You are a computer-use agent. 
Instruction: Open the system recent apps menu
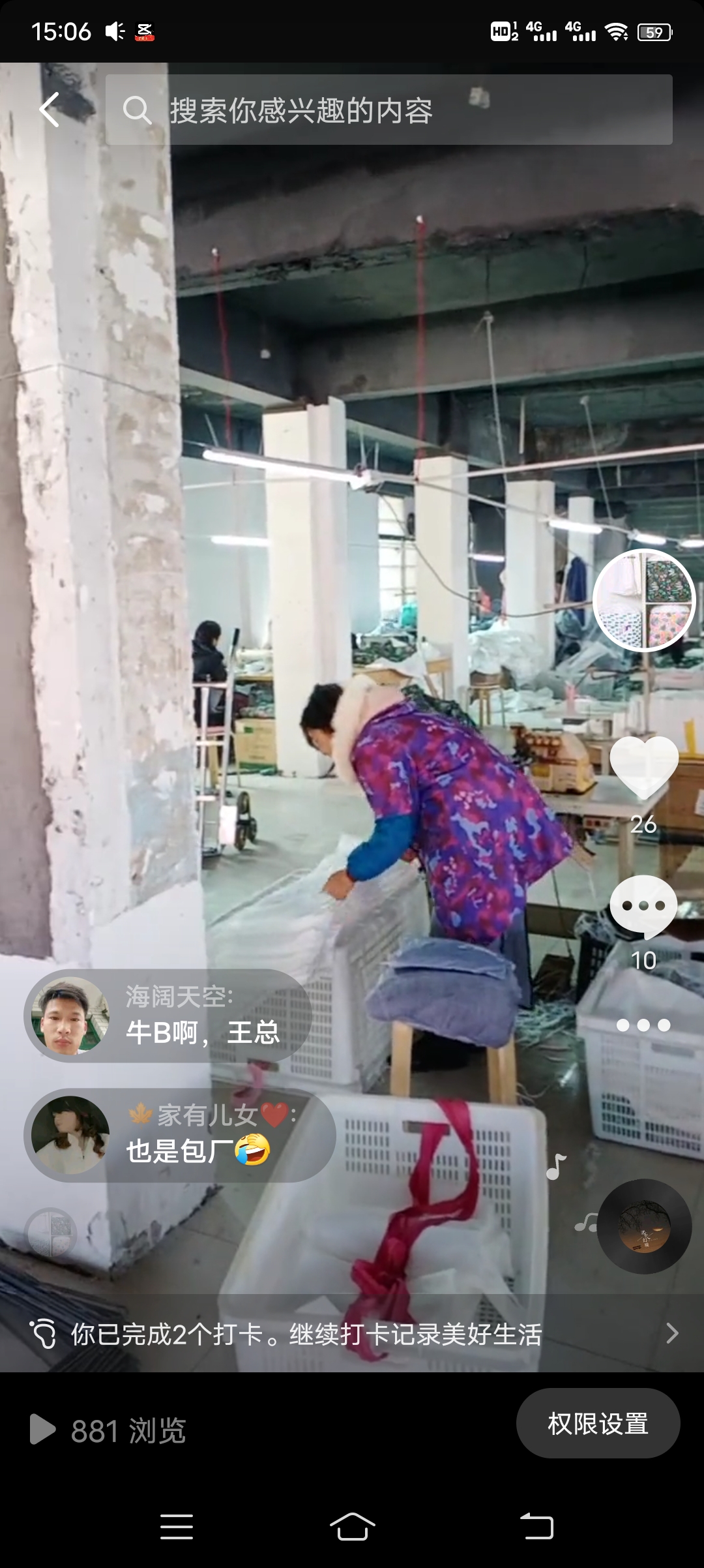point(176,1527)
